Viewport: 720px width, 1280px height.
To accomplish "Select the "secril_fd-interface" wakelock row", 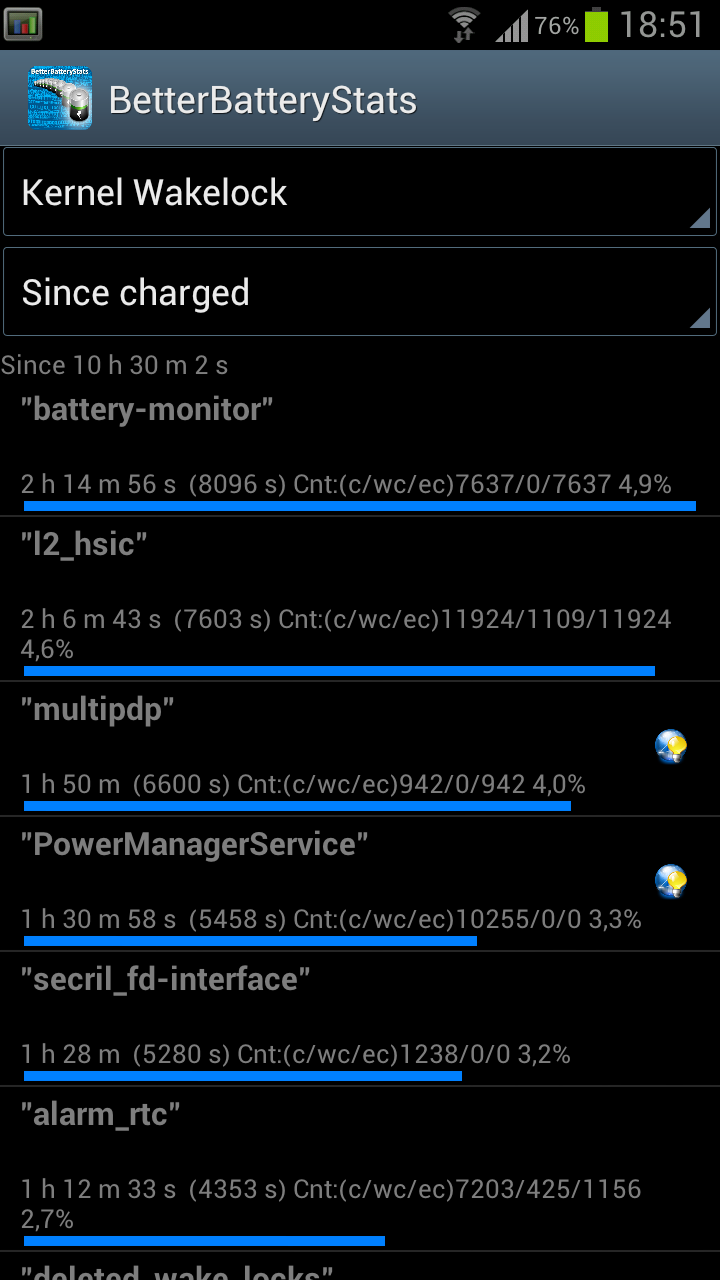I will pyautogui.click(x=360, y=1019).
